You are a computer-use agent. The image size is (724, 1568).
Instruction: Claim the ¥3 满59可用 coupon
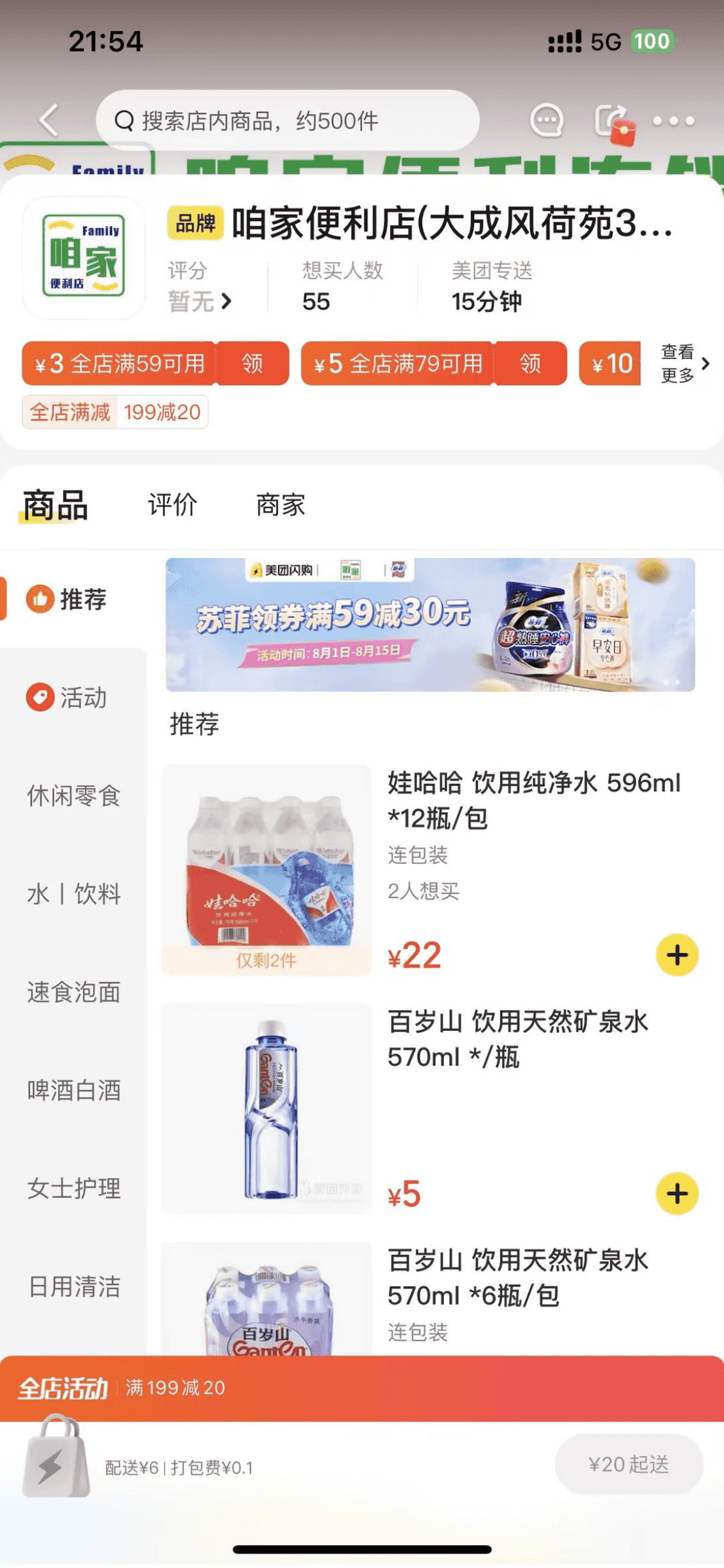tap(252, 364)
